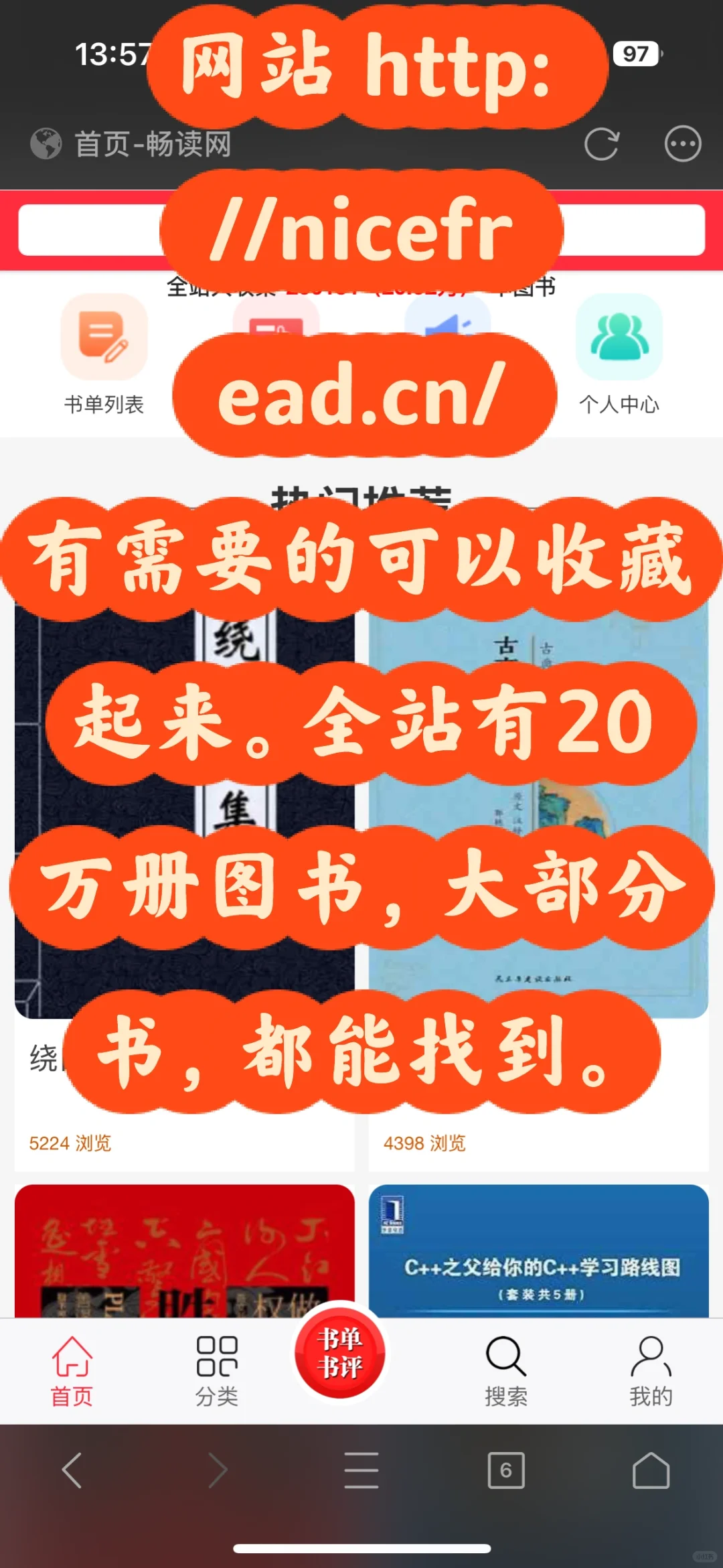The width and height of the screenshot is (723, 1568).
Task: Reload the page with the refresh icon
Action: 601,144
